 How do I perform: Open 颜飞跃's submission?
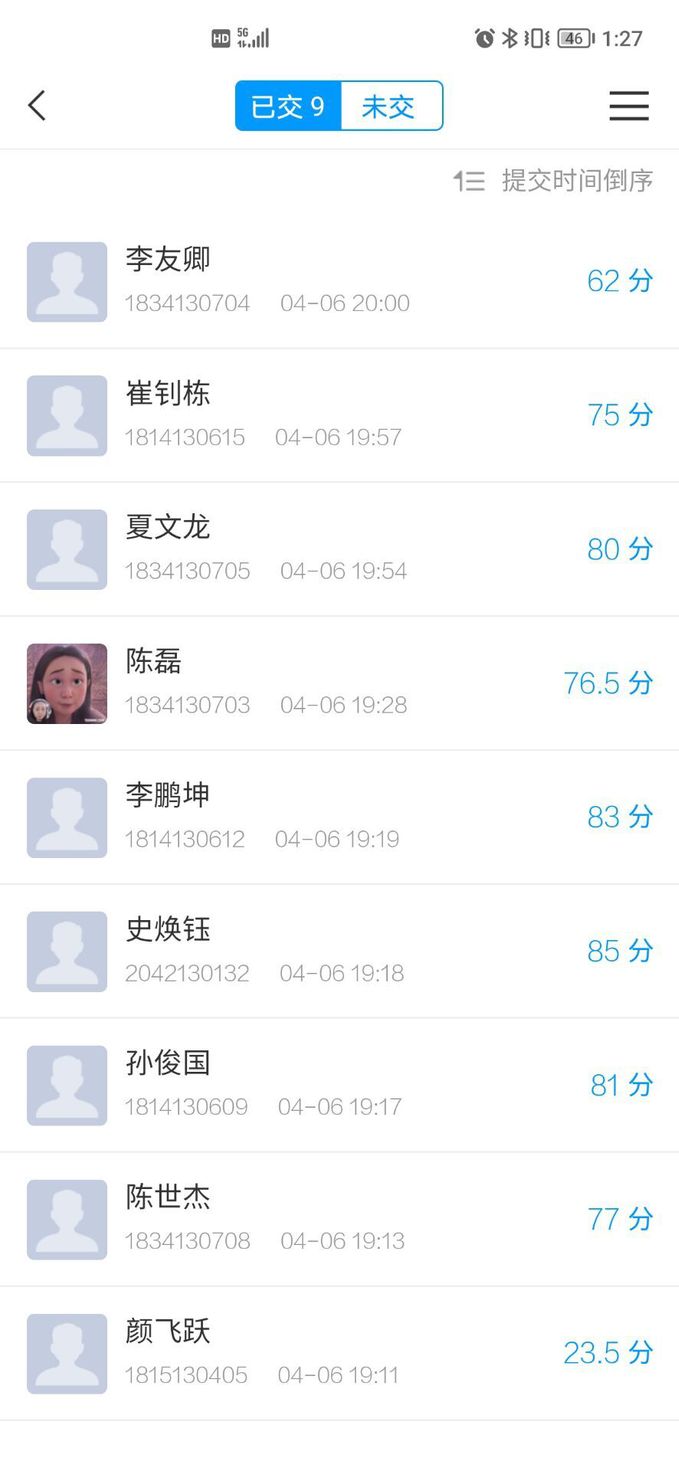click(x=339, y=1353)
